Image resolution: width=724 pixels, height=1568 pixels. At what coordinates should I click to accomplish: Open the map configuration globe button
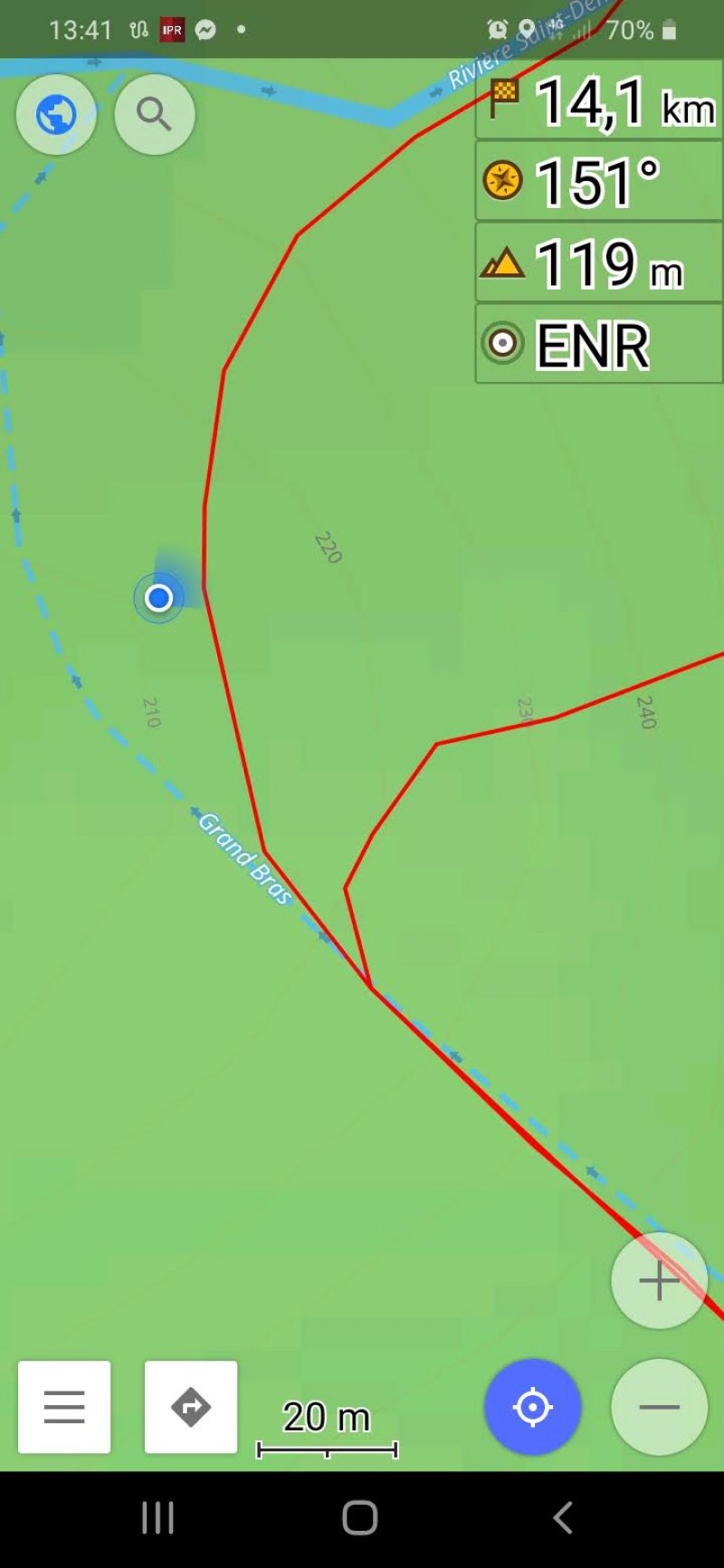[x=56, y=115]
